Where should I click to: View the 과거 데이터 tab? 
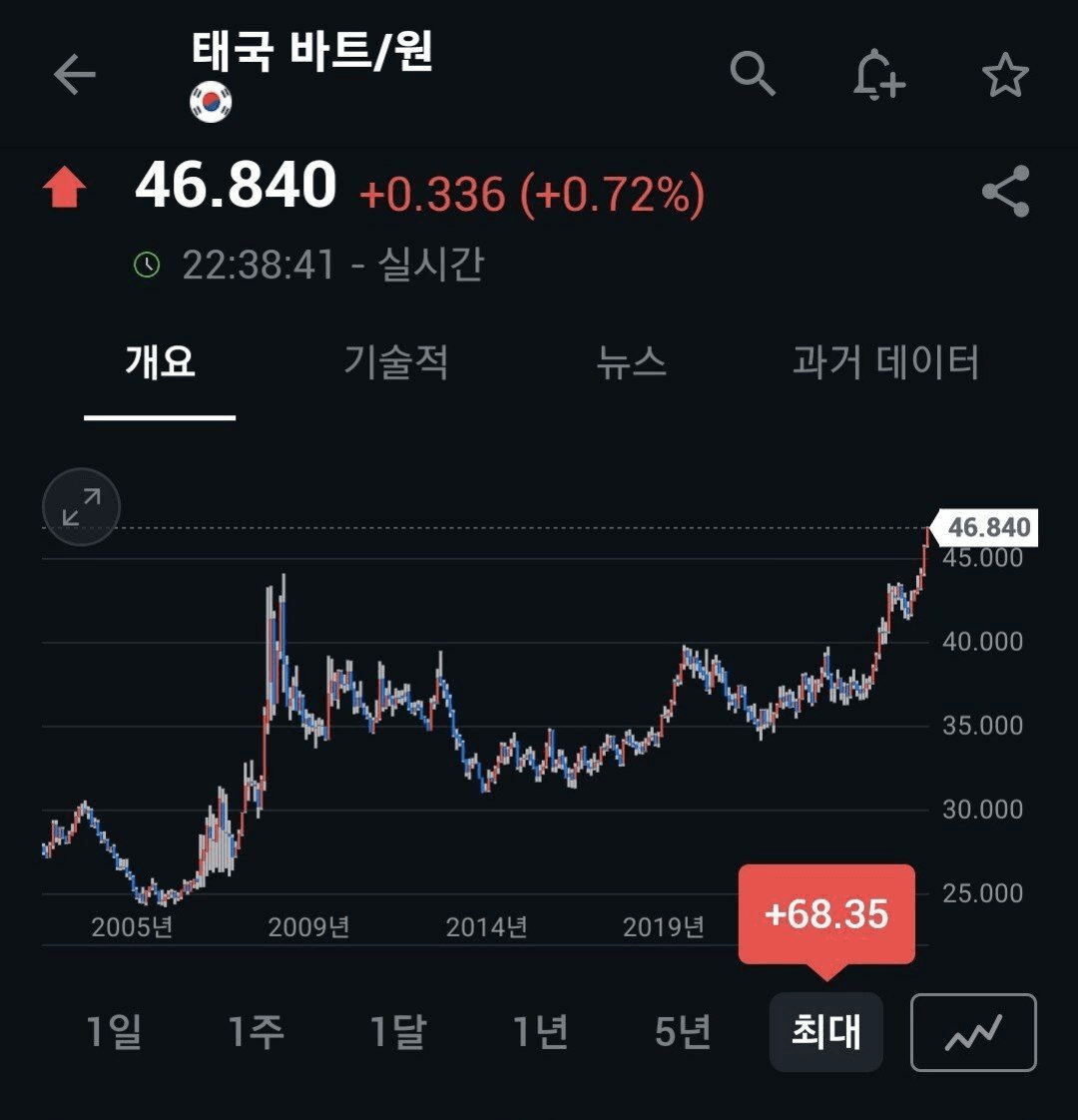pos(885,361)
